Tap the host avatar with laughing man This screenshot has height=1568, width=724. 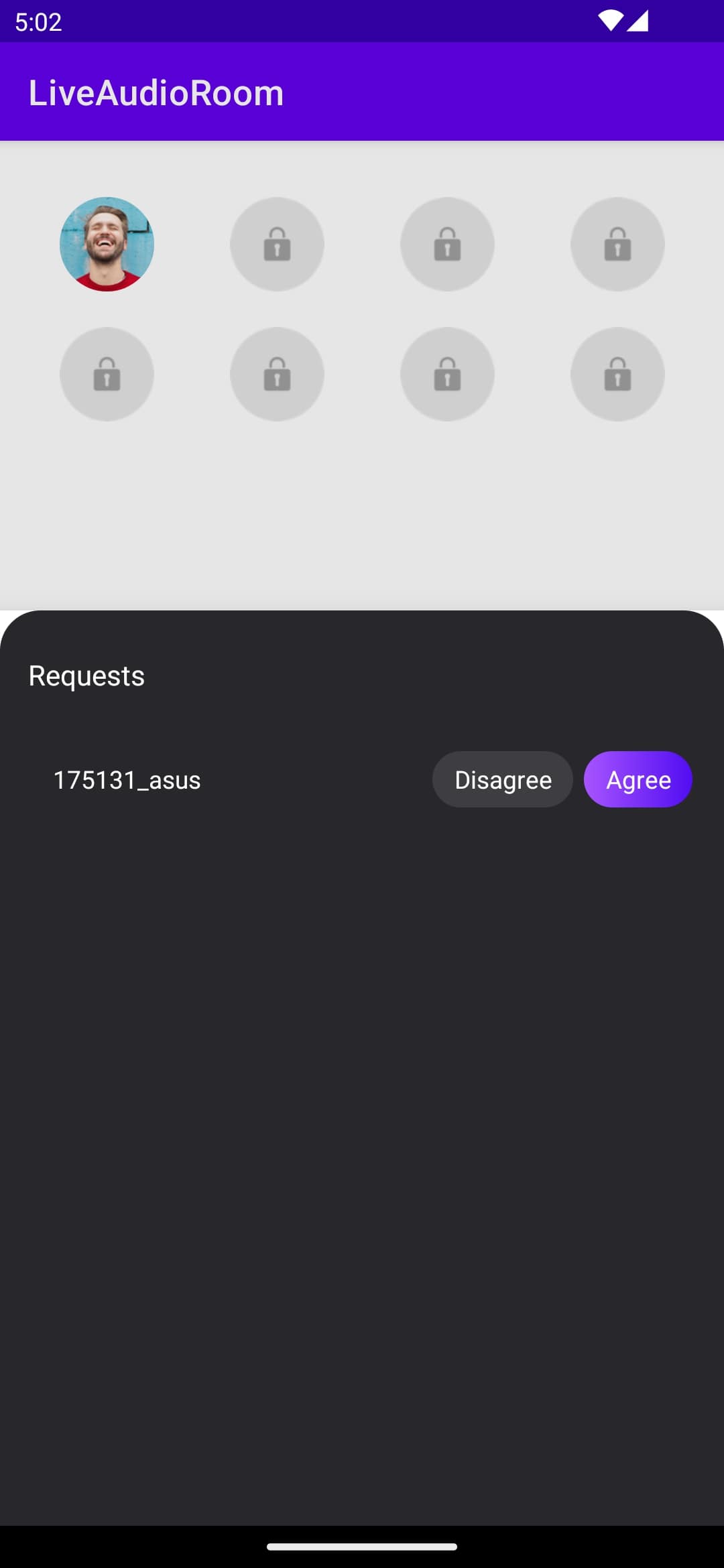(107, 244)
